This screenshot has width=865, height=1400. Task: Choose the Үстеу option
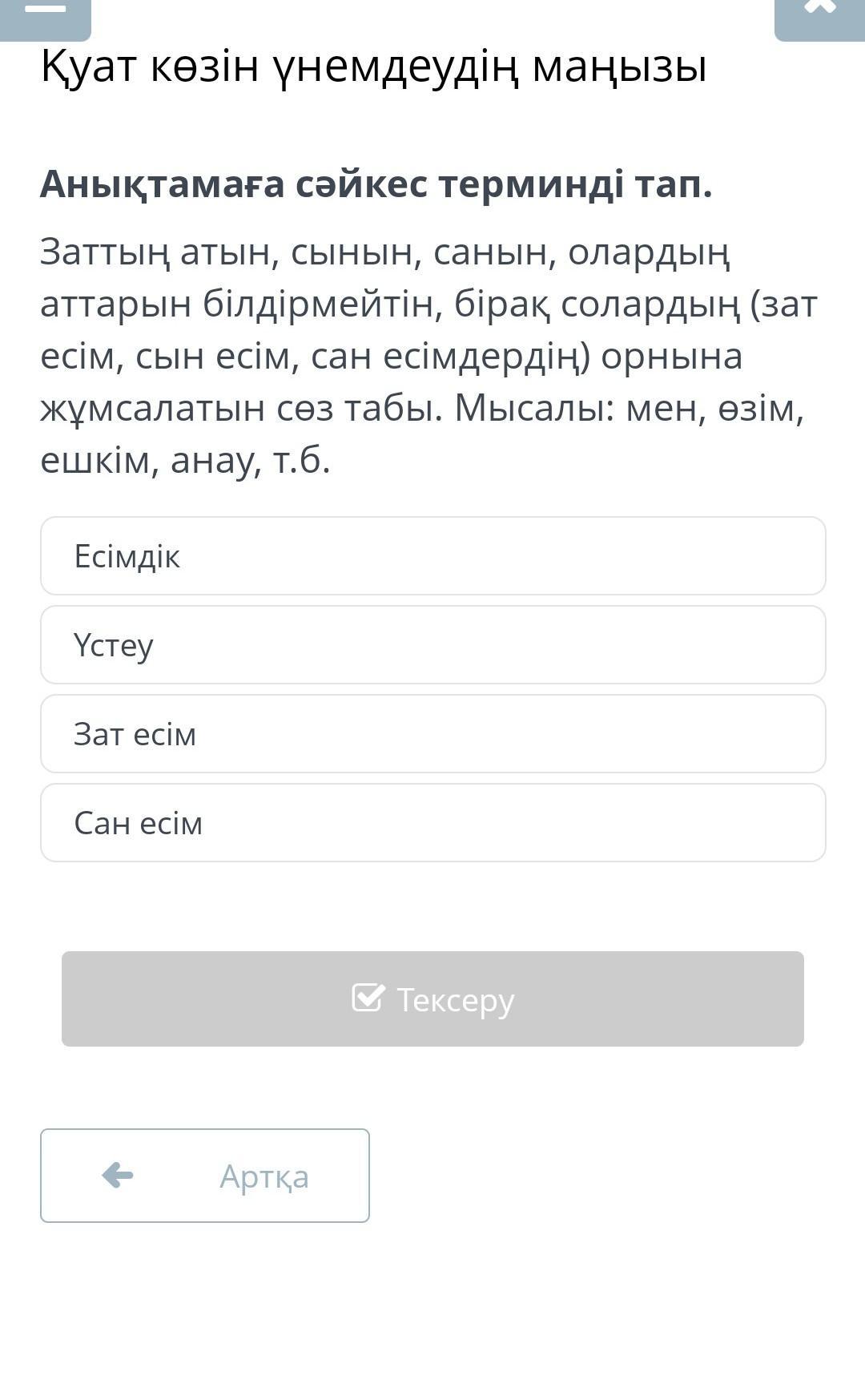click(432, 644)
